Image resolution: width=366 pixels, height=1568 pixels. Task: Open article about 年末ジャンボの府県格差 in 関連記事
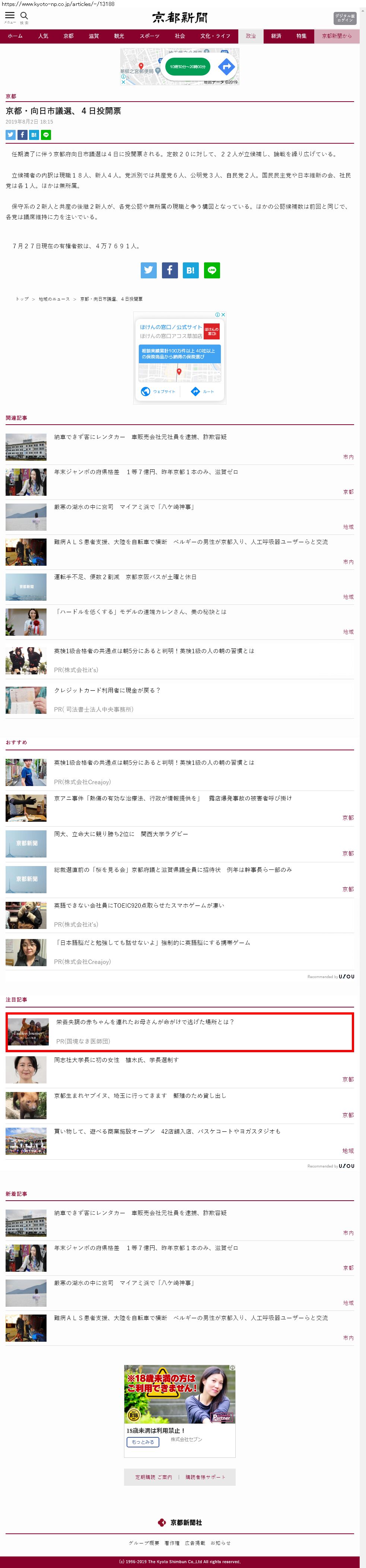pyautogui.click(x=146, y=472)
